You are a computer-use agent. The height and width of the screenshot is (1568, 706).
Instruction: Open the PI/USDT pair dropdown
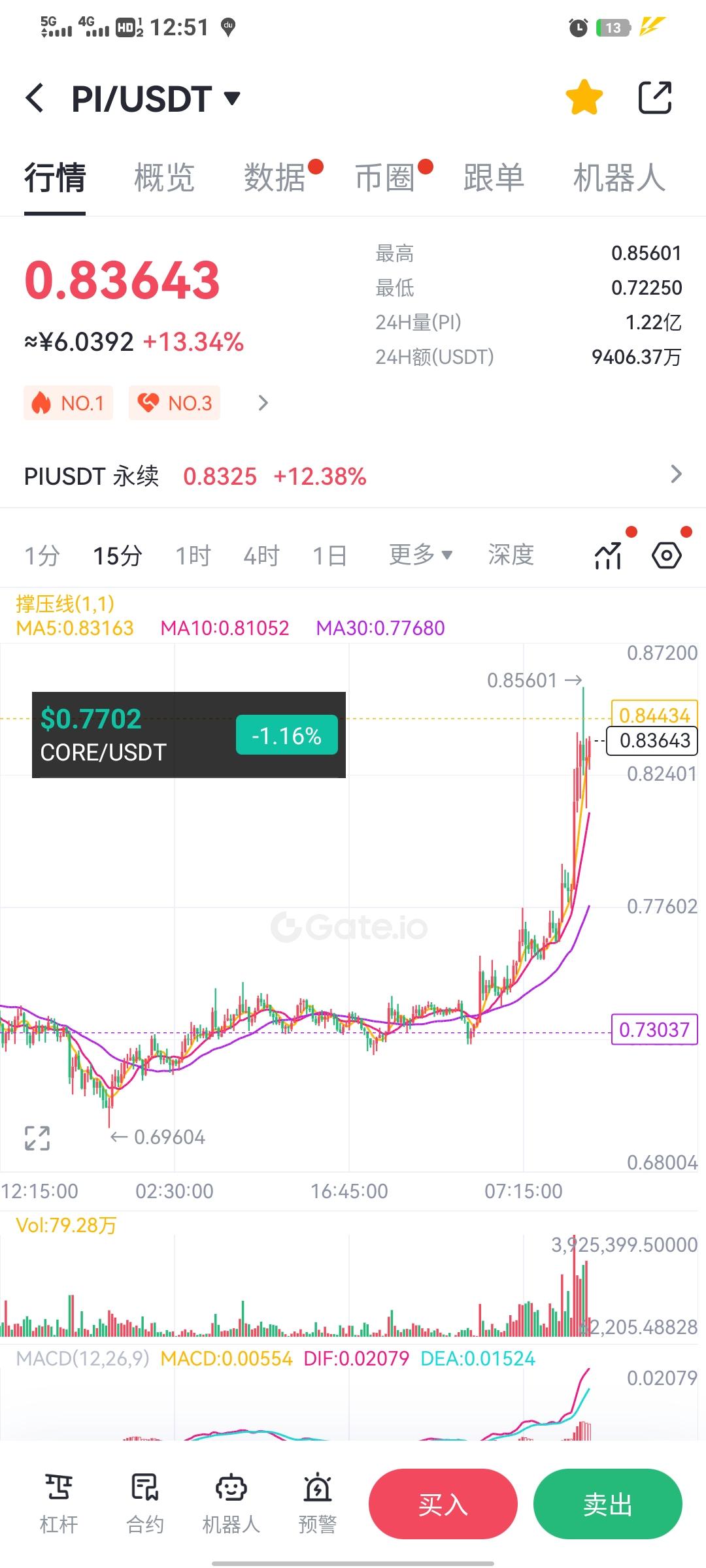click(156, 99)
